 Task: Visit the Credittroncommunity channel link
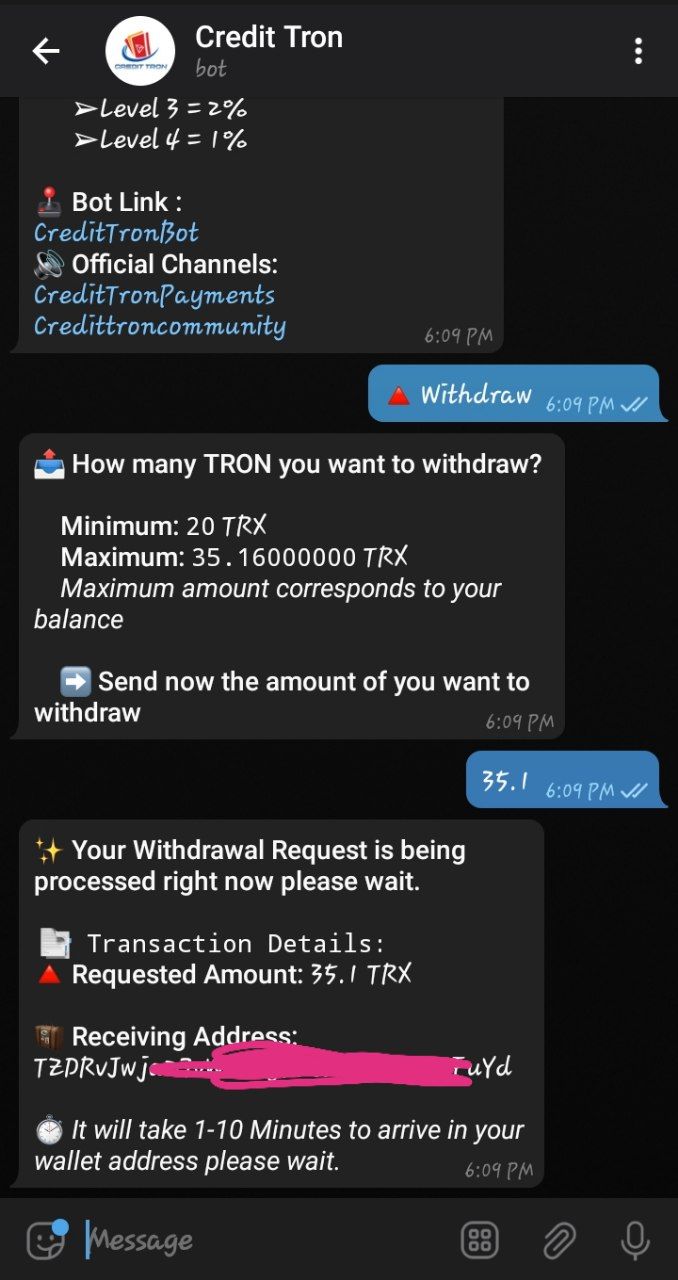(160, 326)
